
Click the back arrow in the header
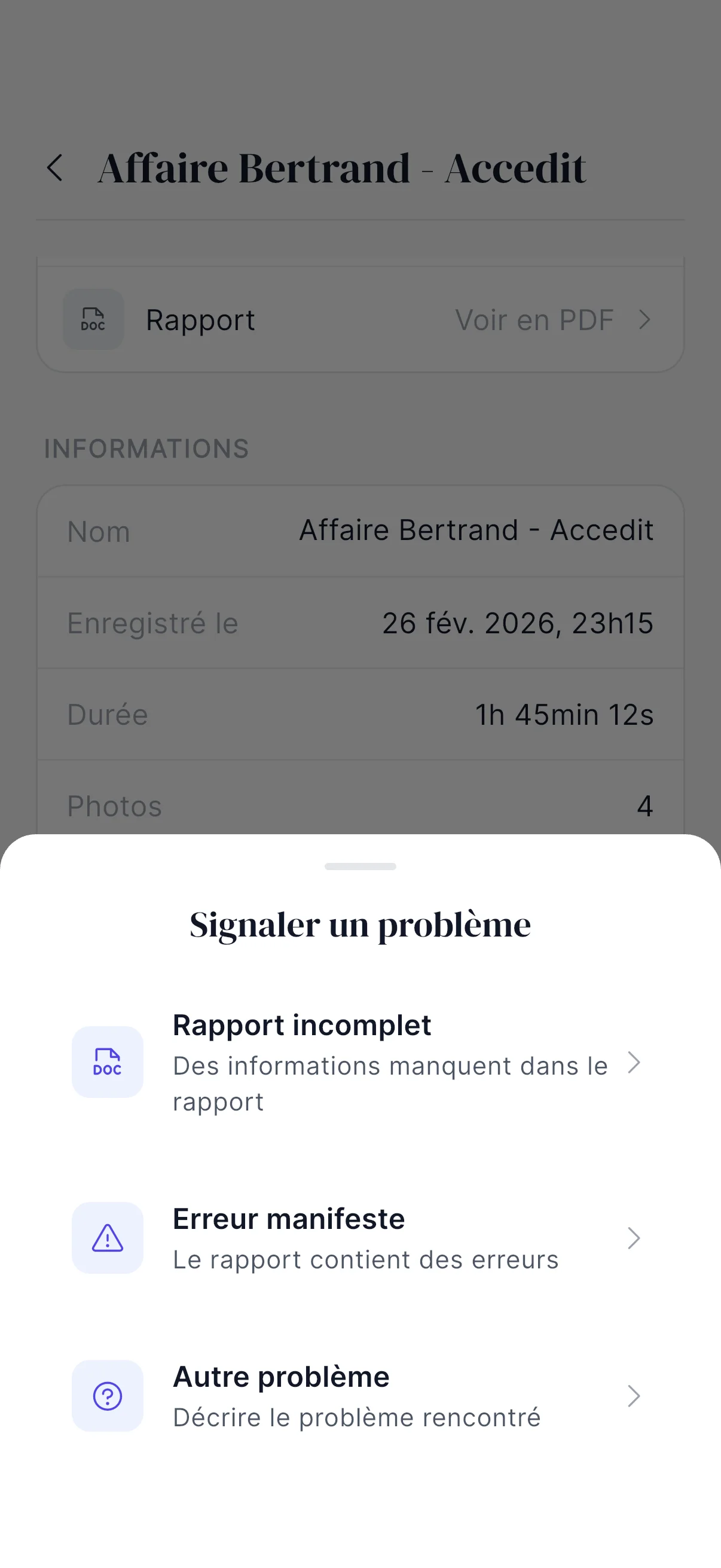point(56,167)
